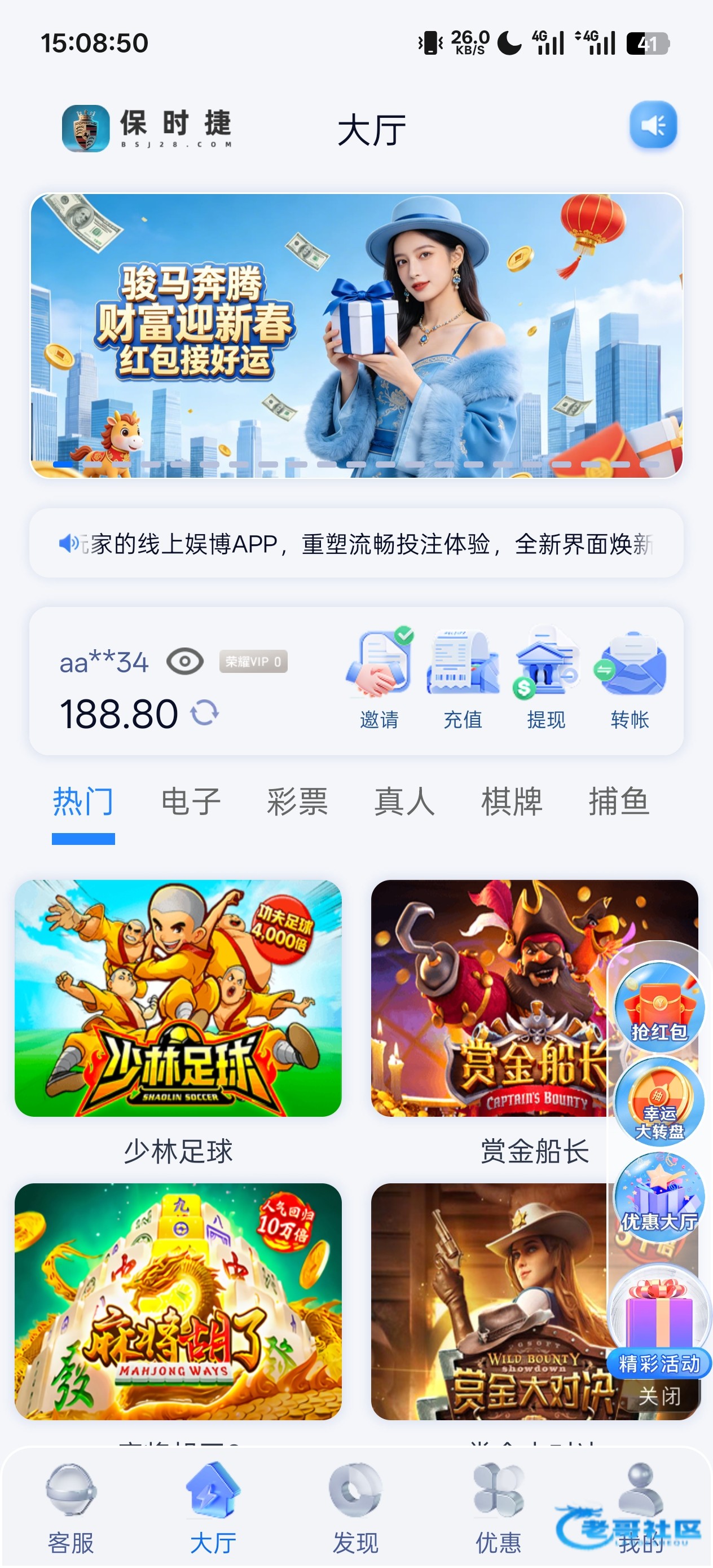The height and width of the screenshot is (1568, 713).
Task: Toggle balance visibility with the eye icon
Action: [185, 662]
